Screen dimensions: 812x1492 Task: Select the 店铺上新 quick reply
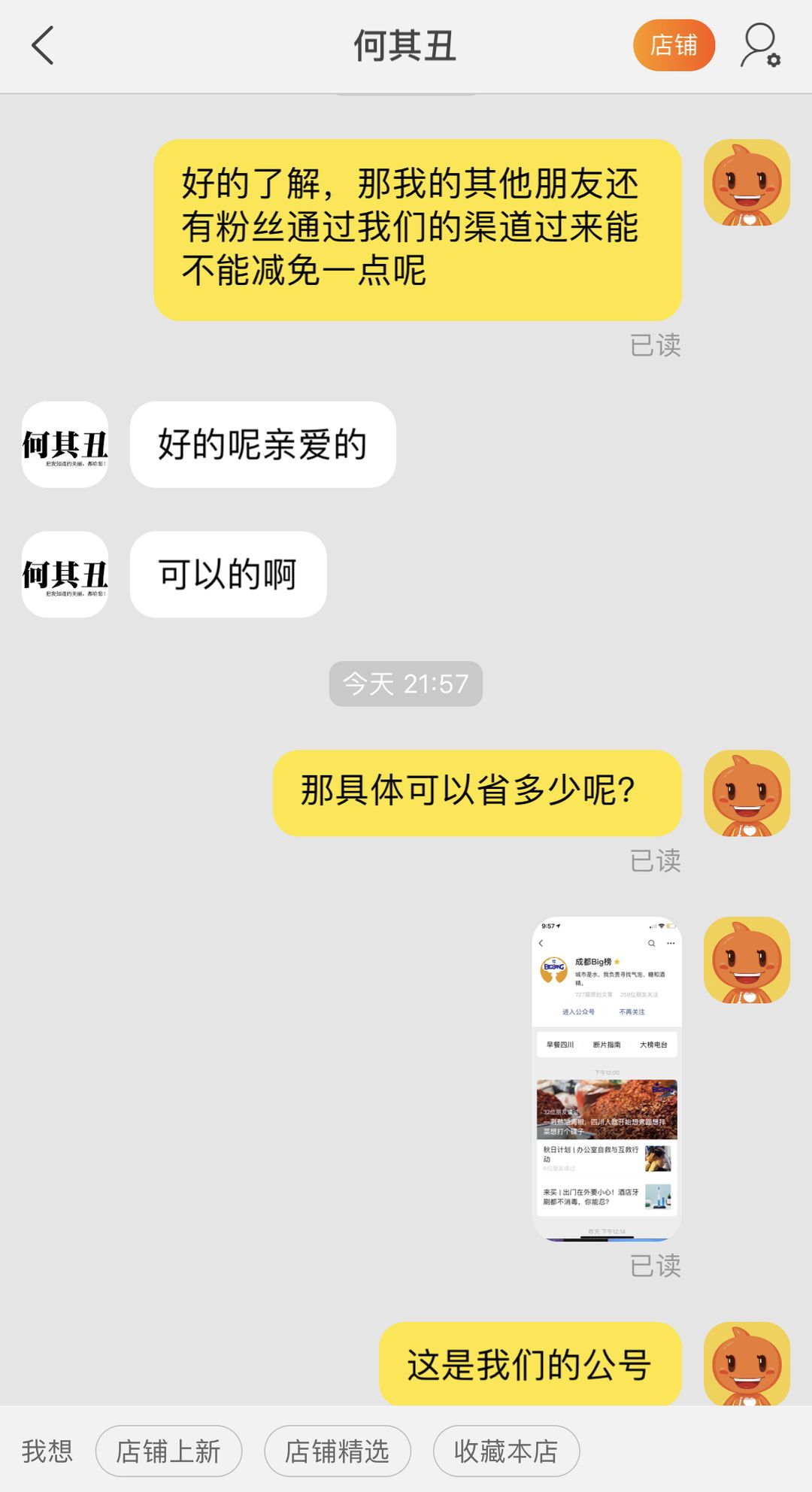click(168, 1451)
